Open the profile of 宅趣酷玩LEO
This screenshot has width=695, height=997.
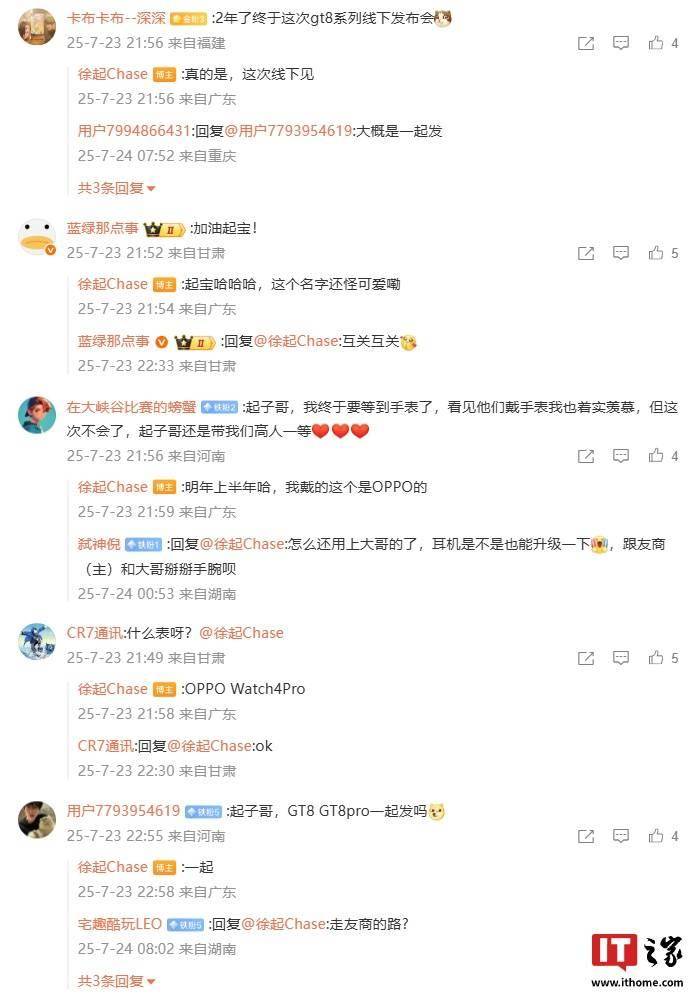coord(119,924)
